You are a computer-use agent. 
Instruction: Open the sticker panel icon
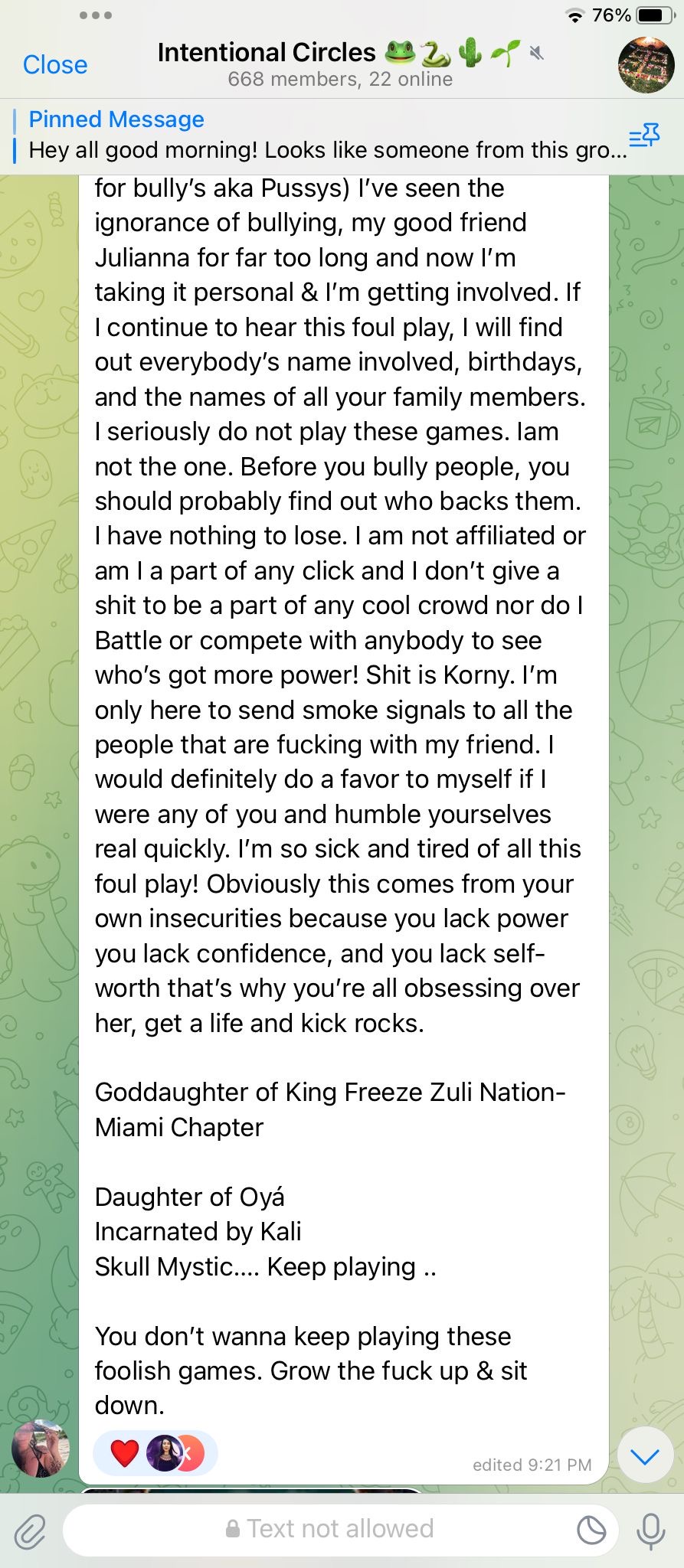pyautogui.click(x=591, y=1530)
